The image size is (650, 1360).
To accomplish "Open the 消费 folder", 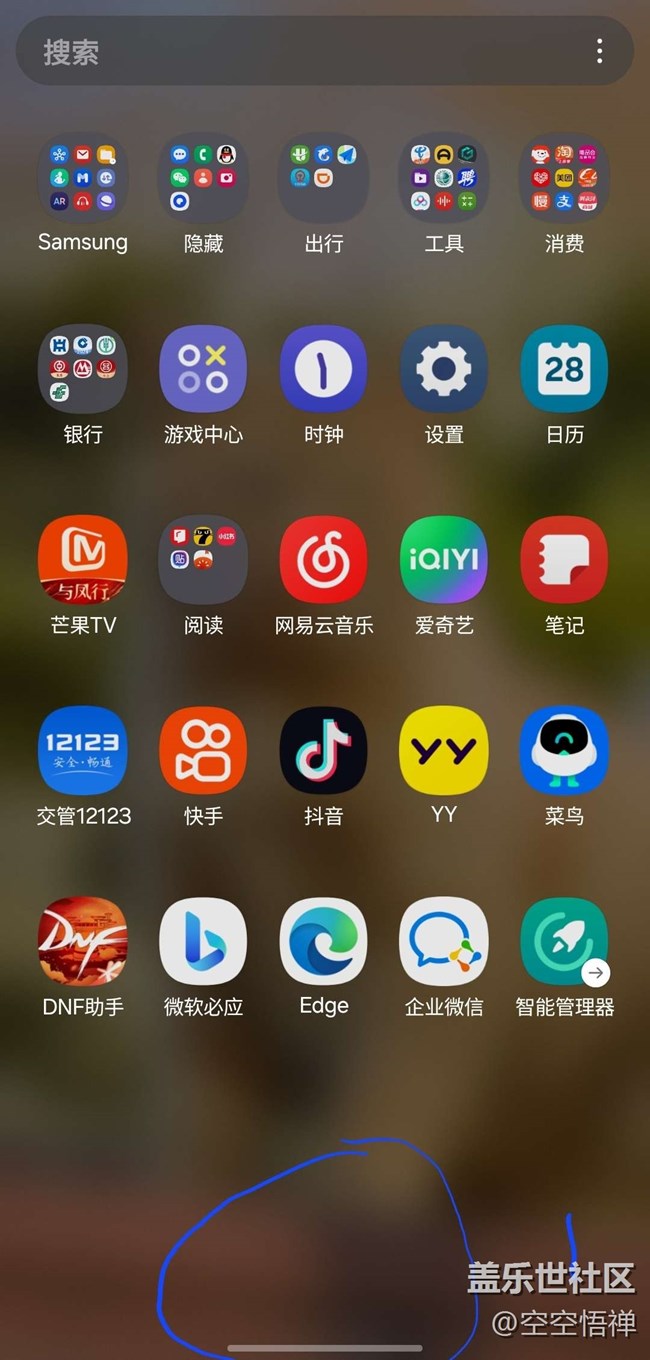I will [x=564, y=178].
